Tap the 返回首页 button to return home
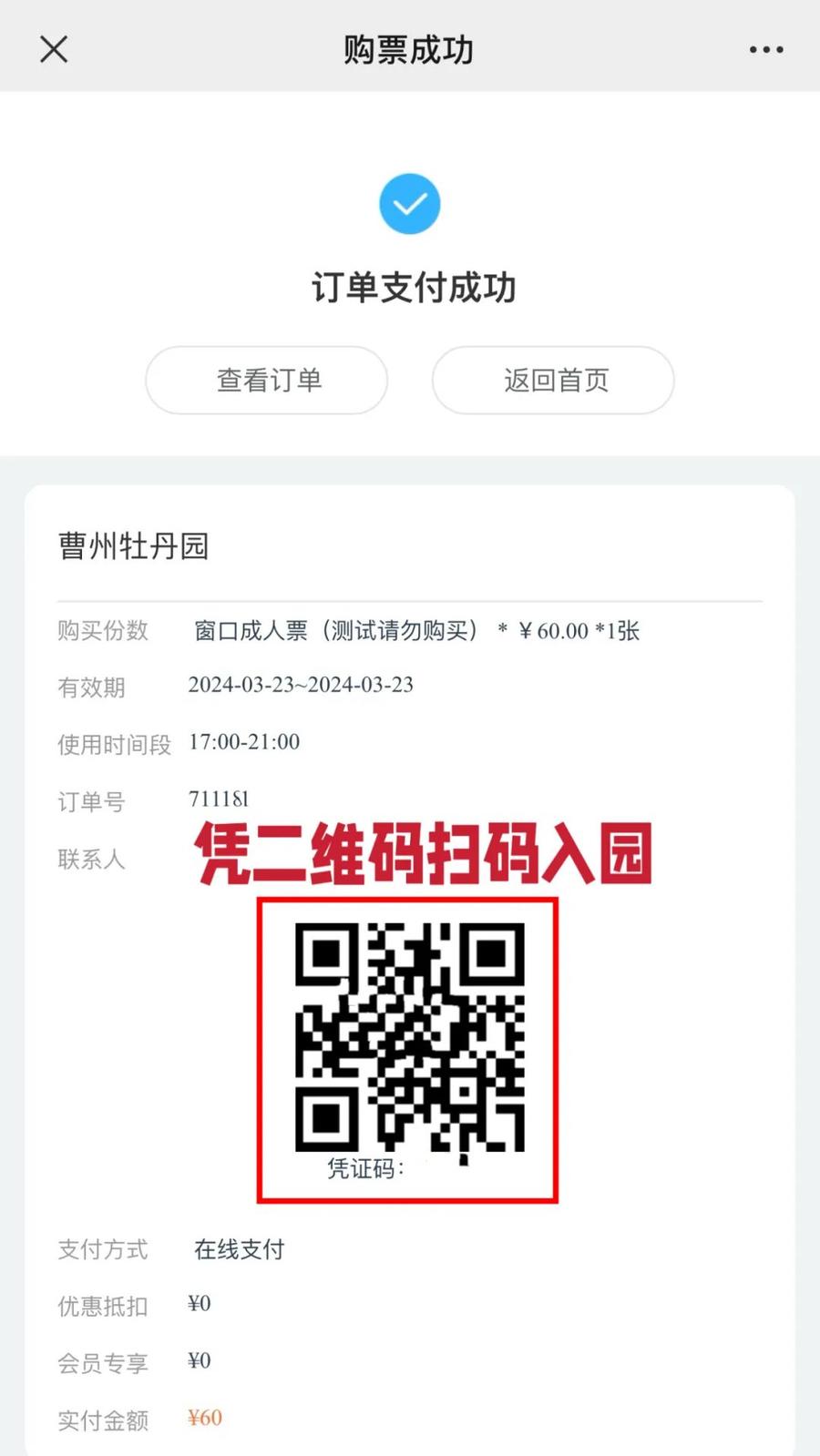 552,381
